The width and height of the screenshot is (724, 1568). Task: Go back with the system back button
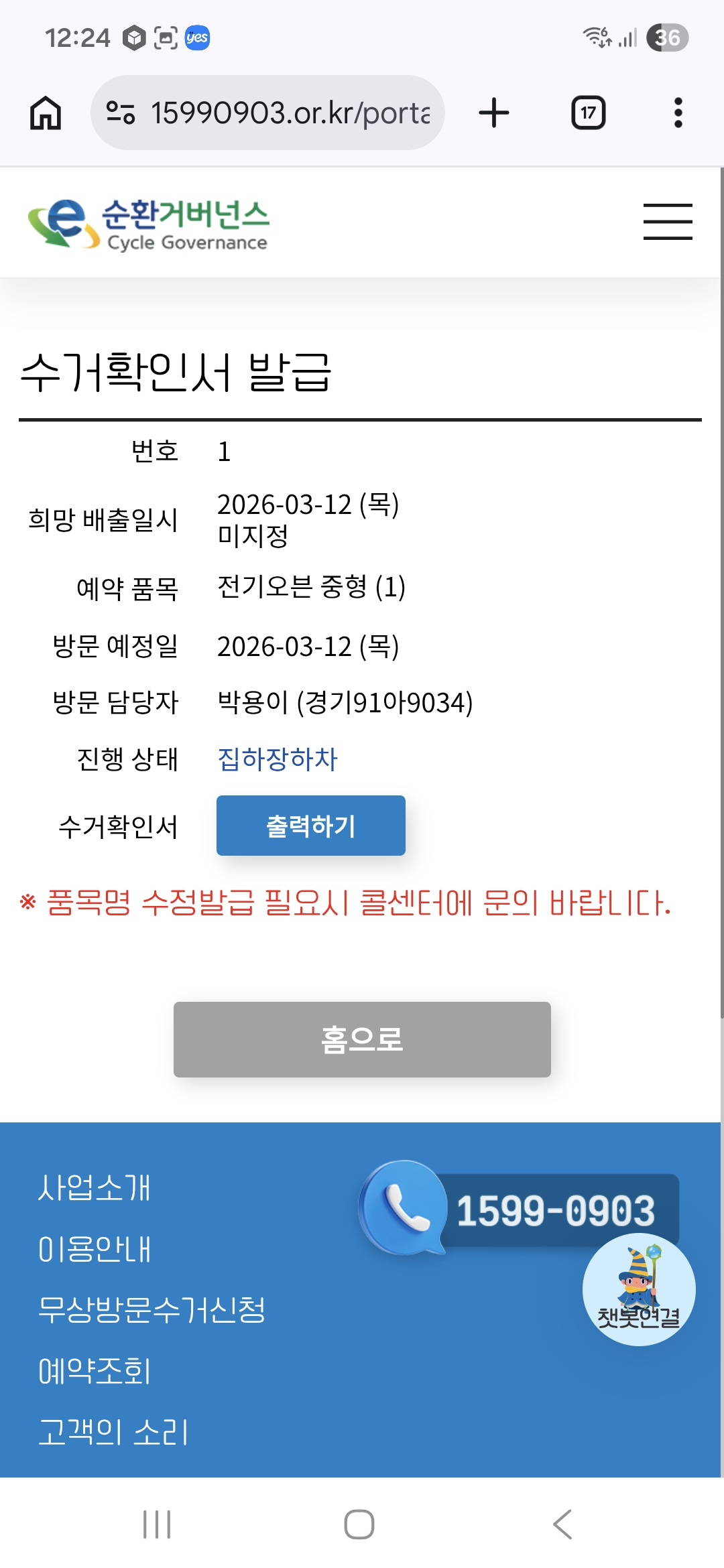tap(562, 1524)
